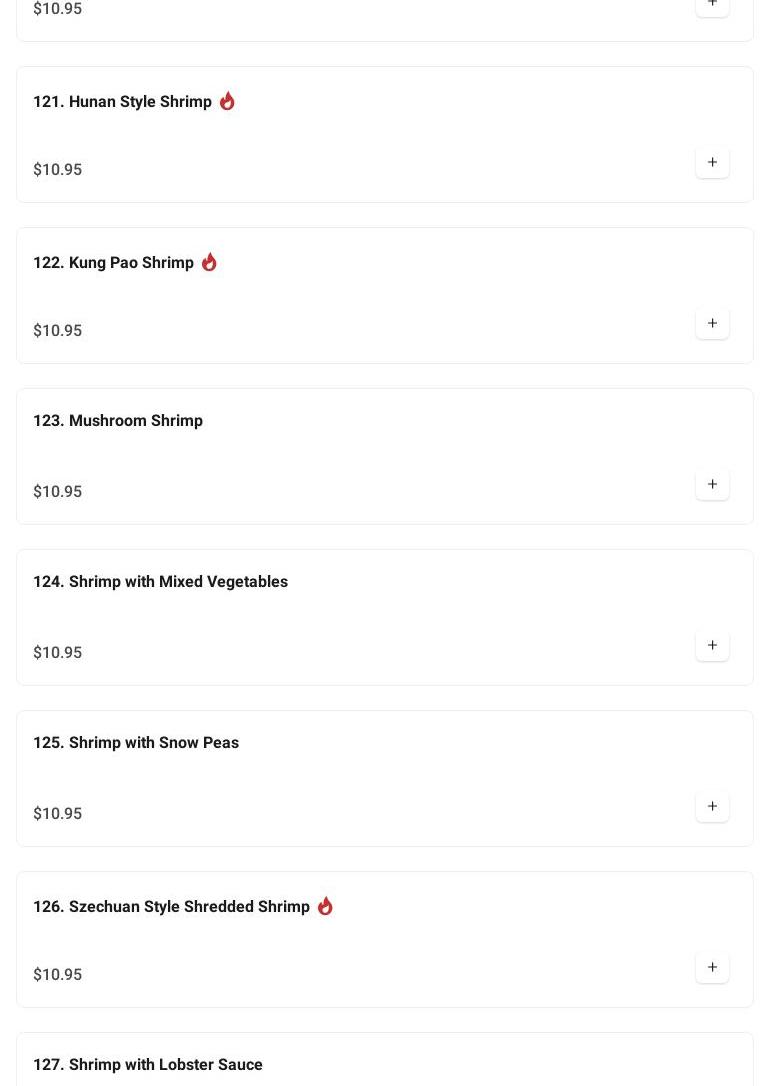Open 125. Shrimp with Snow Peas card
This screenshot has height=1086, width=770.
[x=136, y=743]
